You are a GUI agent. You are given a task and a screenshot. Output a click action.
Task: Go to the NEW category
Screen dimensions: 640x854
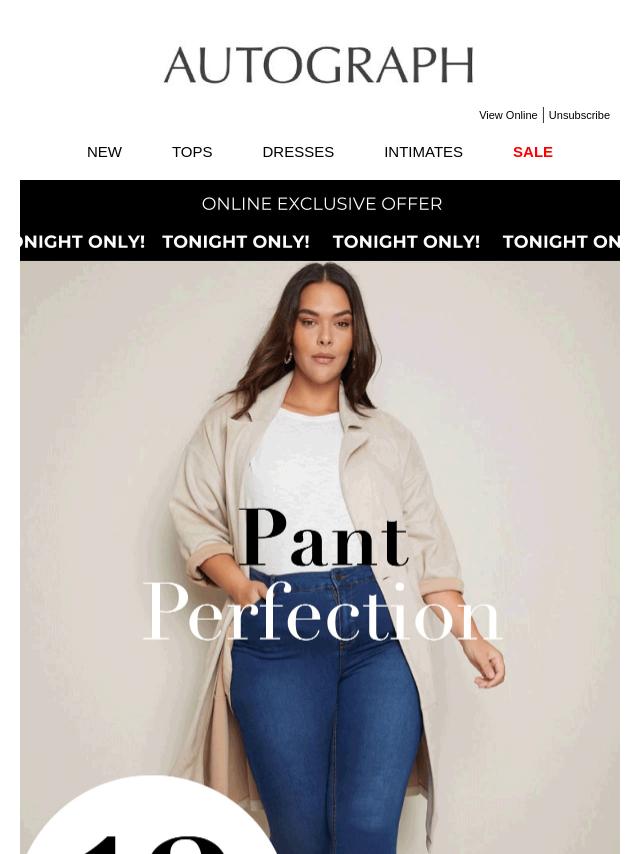(x=104, y=152)
